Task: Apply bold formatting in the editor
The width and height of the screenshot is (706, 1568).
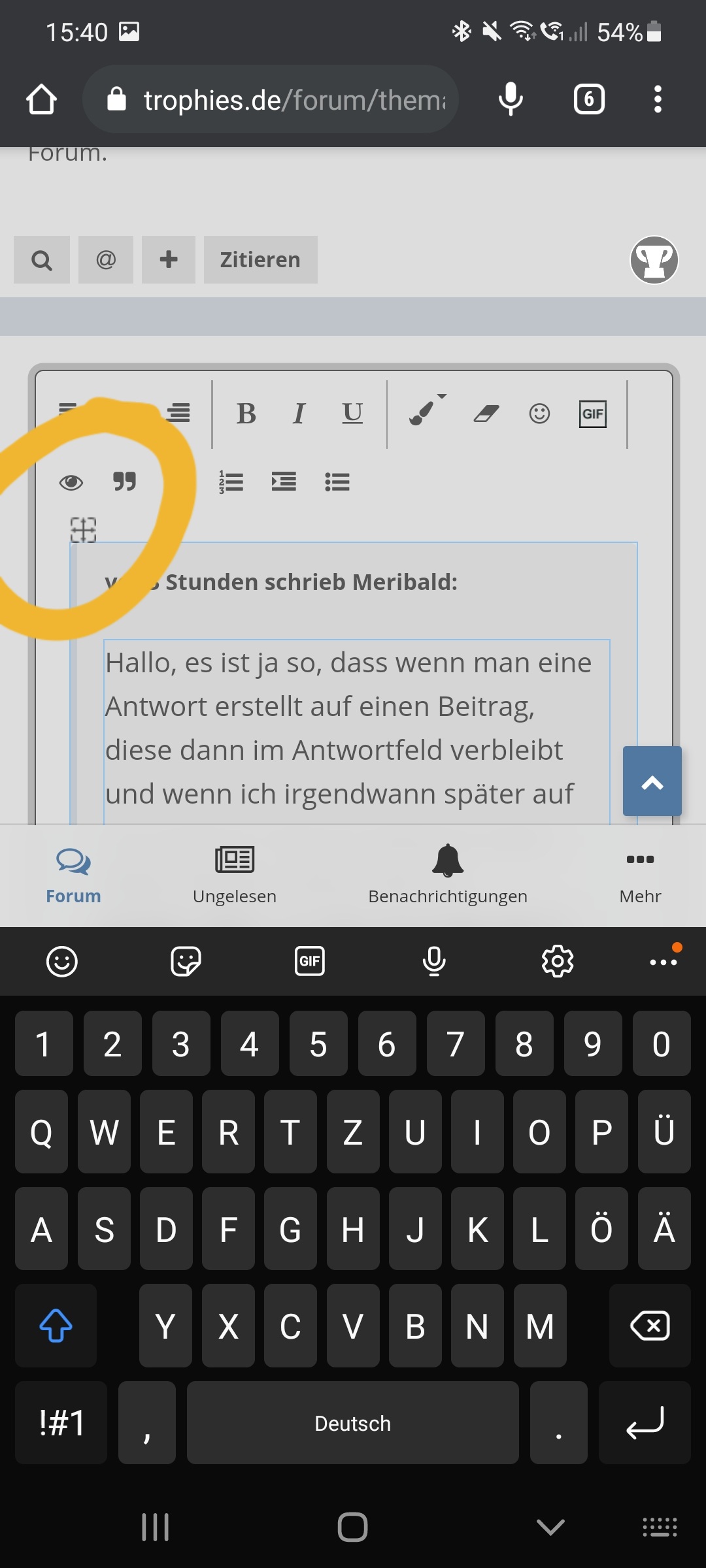Action: (x=246, y=414)
